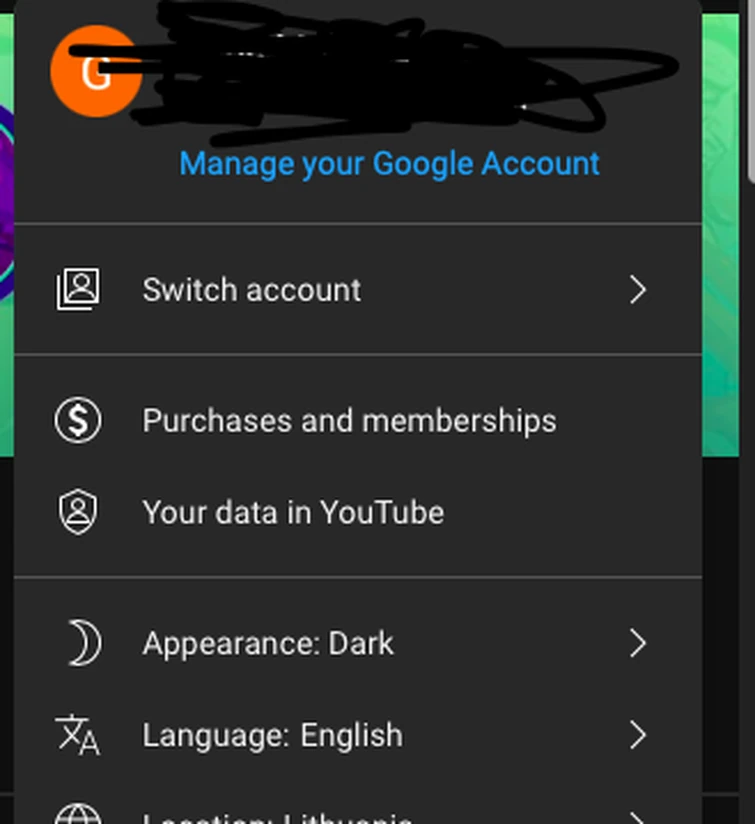This screenshot has height=824, width=755.
Task: Choose Your data in YouTube option
Action: pyautogui.click(x=293, y=512)
